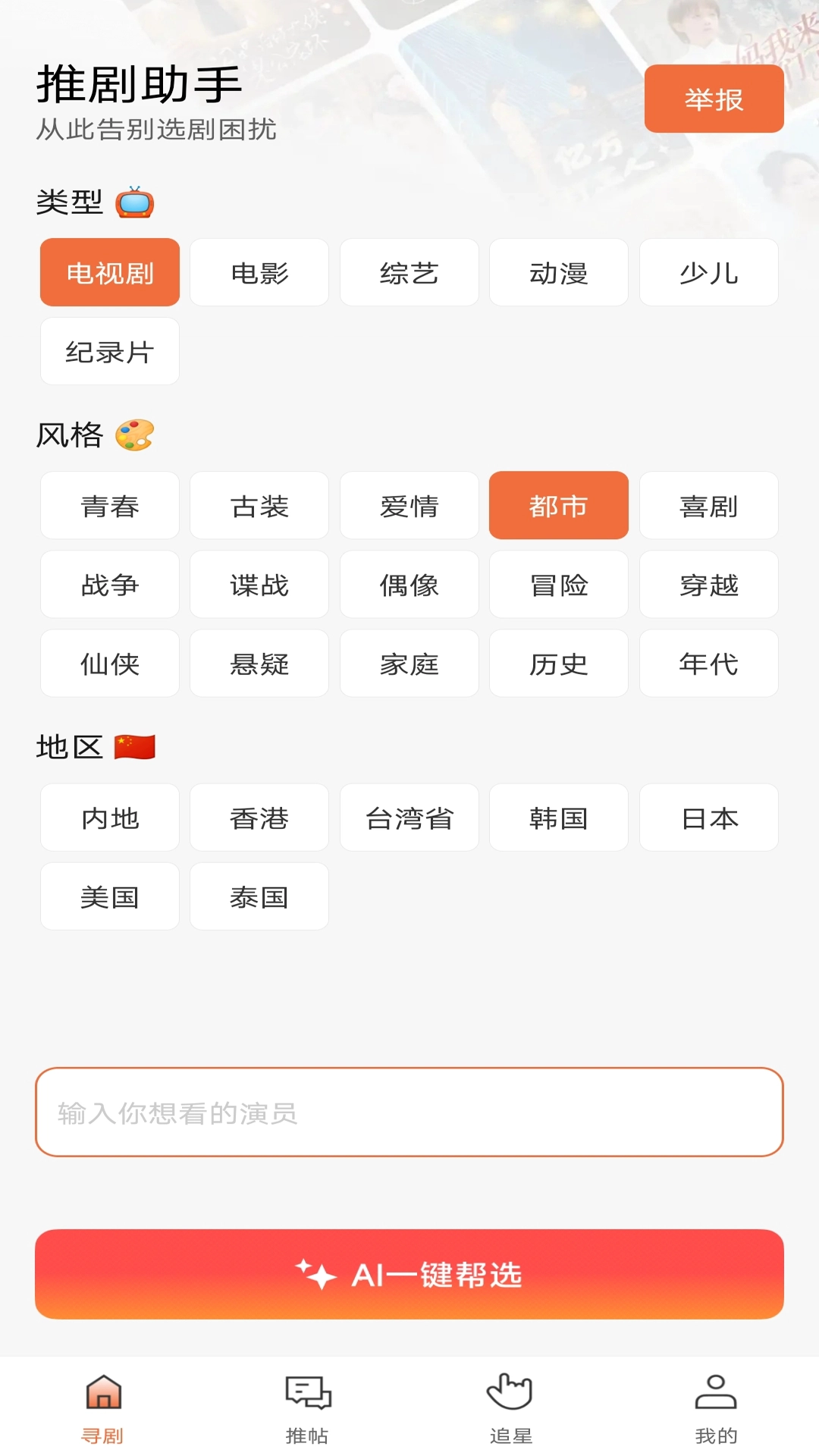Toggle the 喜剧 style filter on
819x1456 pixels.
pyautogui.click(x=708, y=506)
